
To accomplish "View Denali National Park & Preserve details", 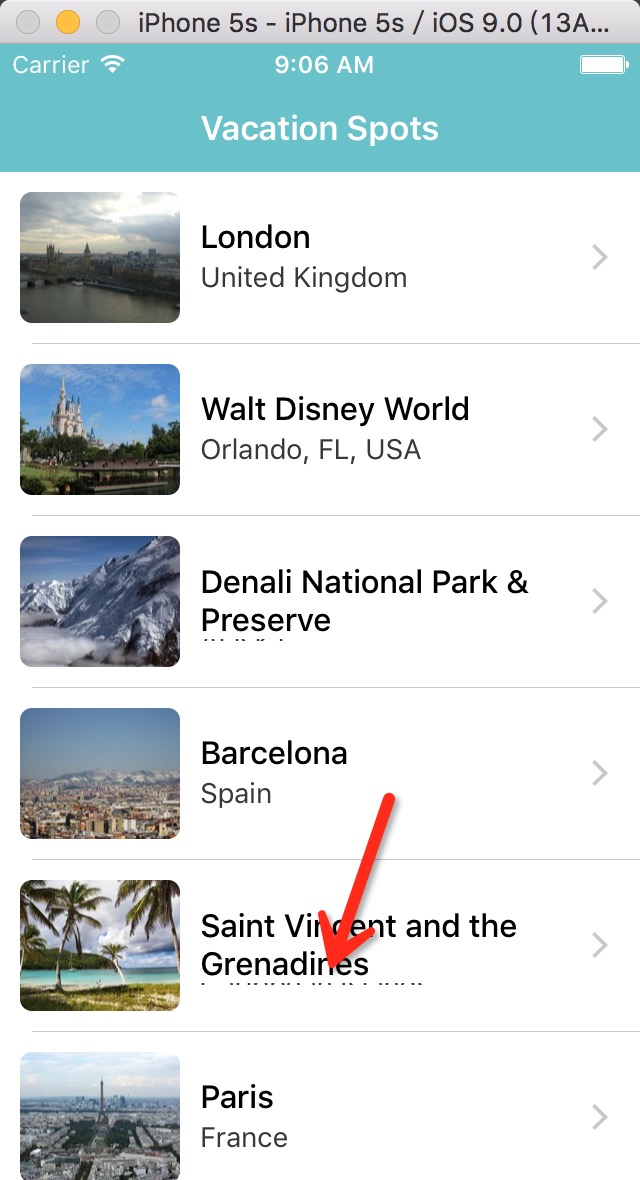I will point(320,601).
